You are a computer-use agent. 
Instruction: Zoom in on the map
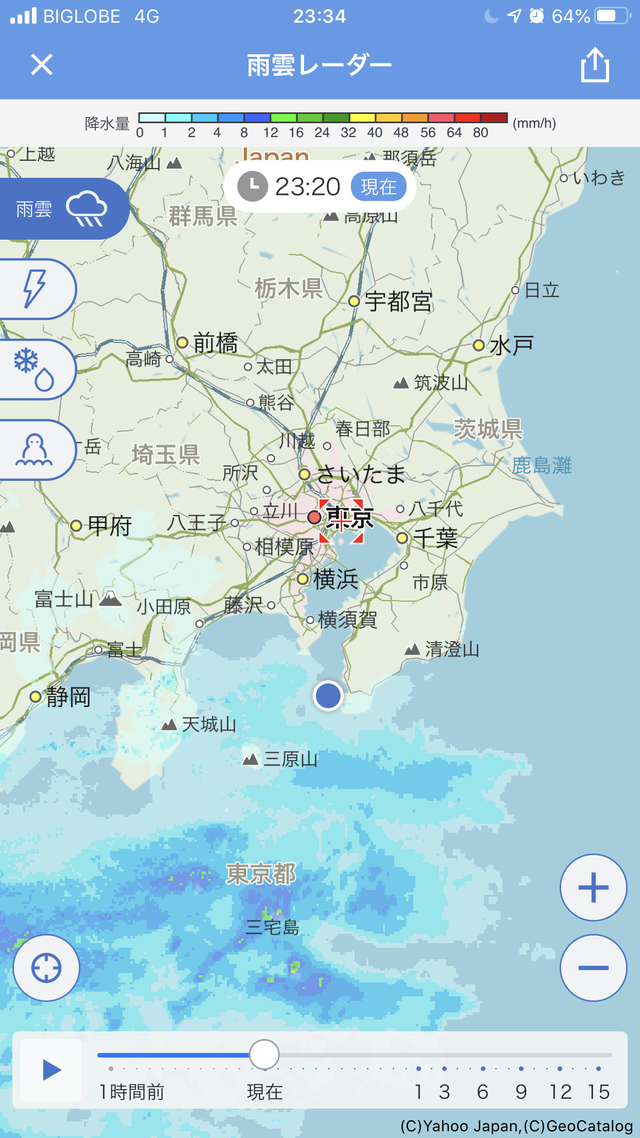pyautogui.click(x=594, y=888)
